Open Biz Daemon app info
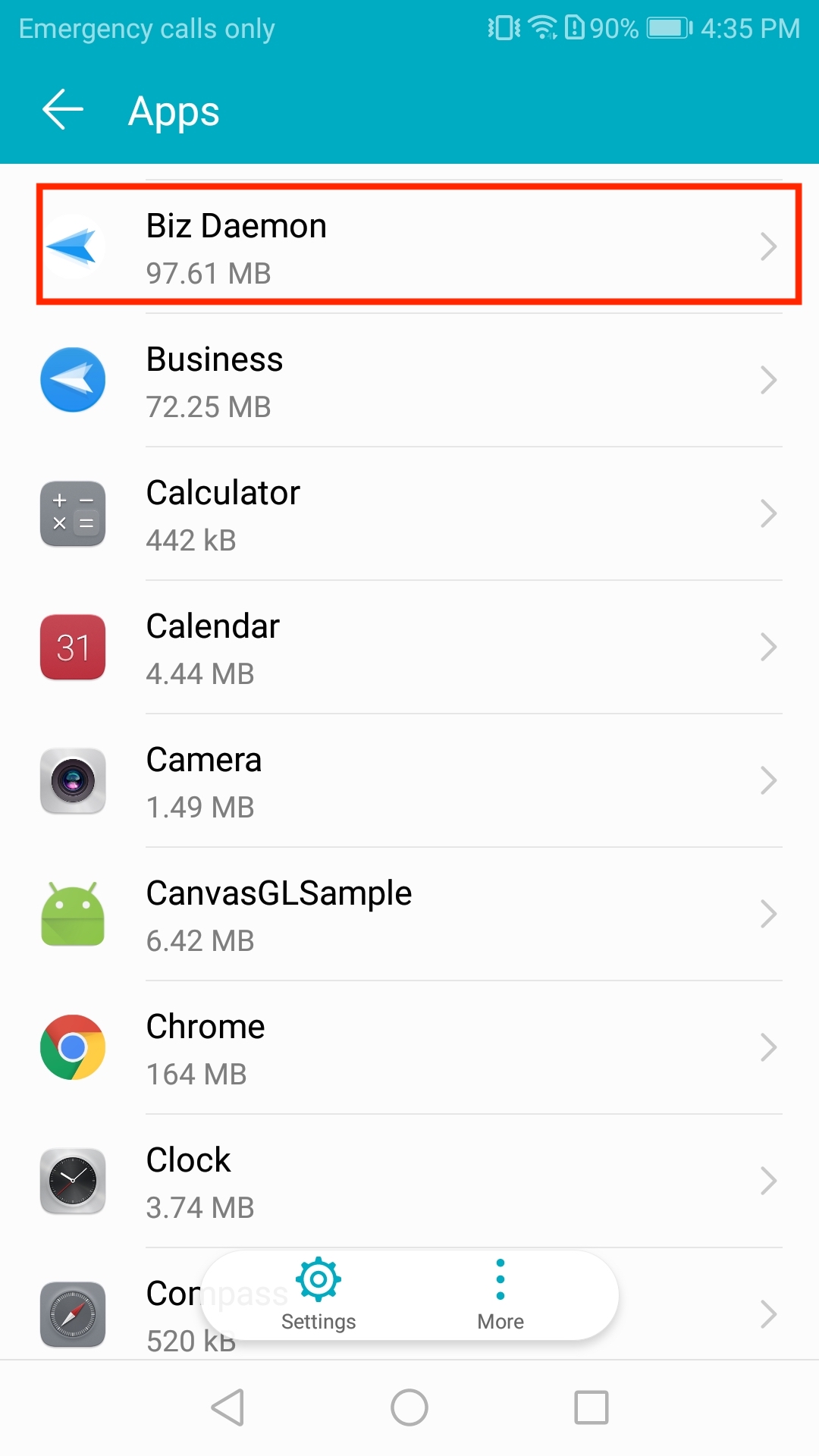This screenshot has width=819, height=1456. (417, 247)
